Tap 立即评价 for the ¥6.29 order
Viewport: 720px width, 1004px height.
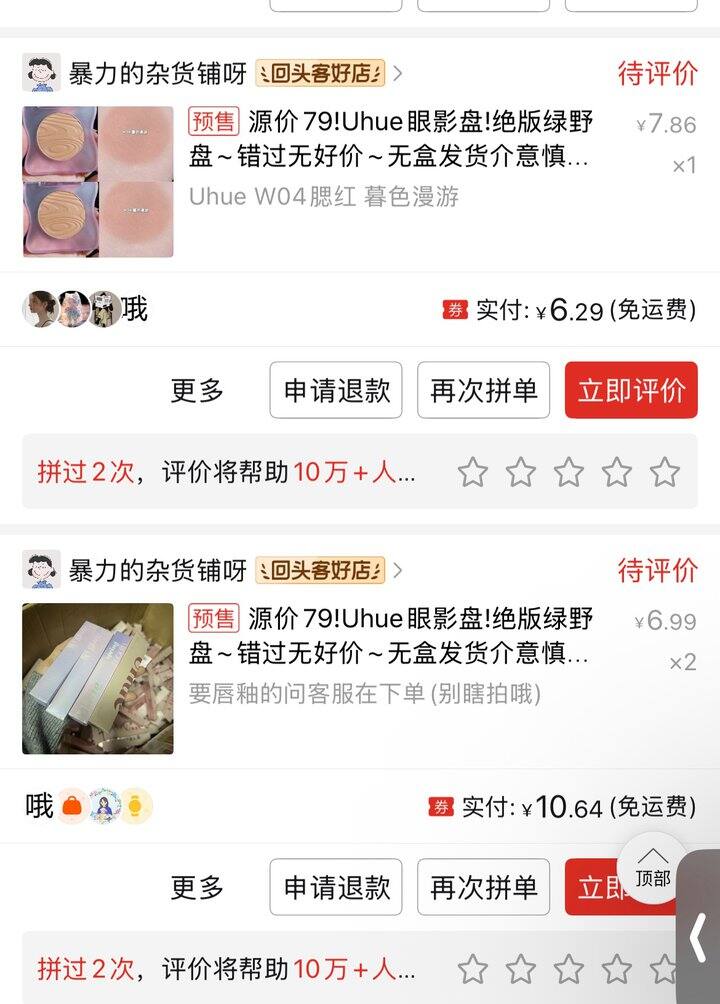pos(631,390)
